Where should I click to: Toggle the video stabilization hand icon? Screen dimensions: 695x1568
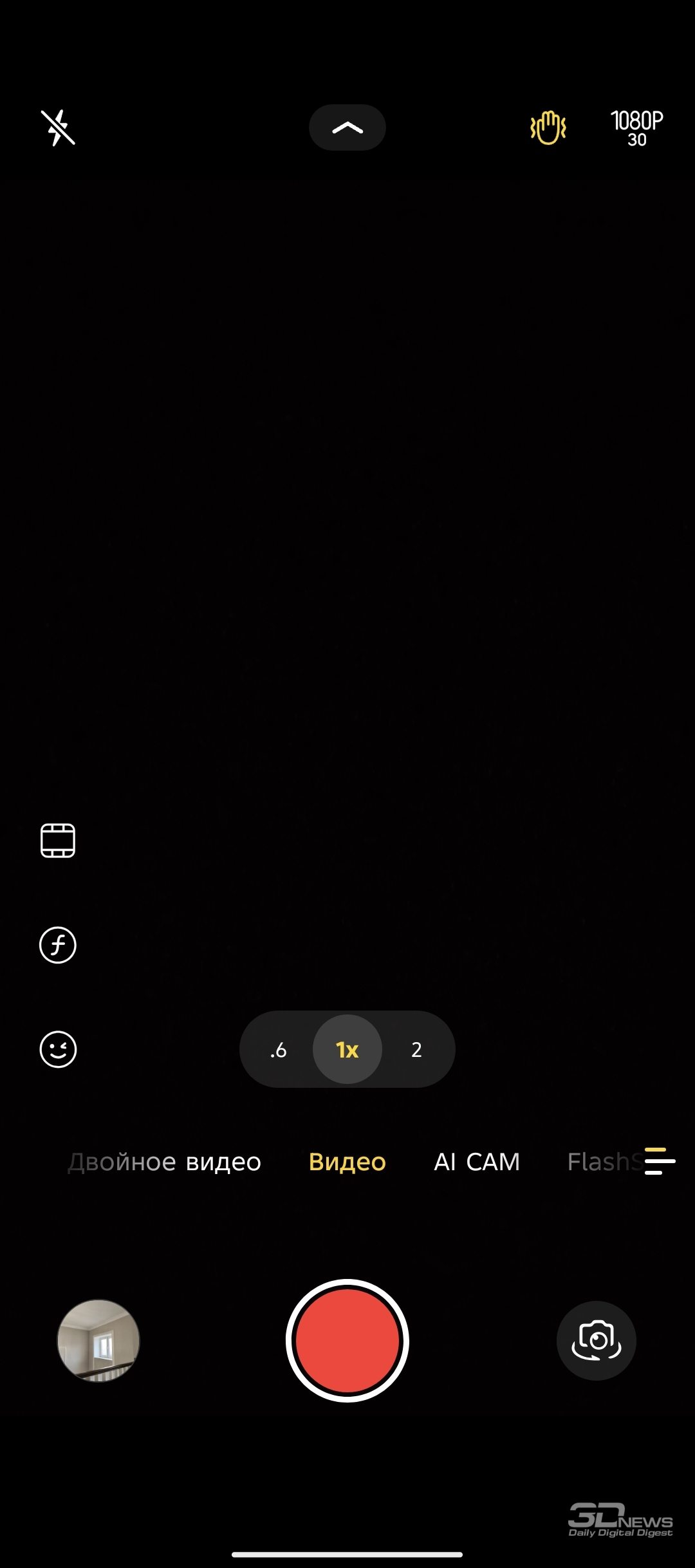tap(548, 127)
